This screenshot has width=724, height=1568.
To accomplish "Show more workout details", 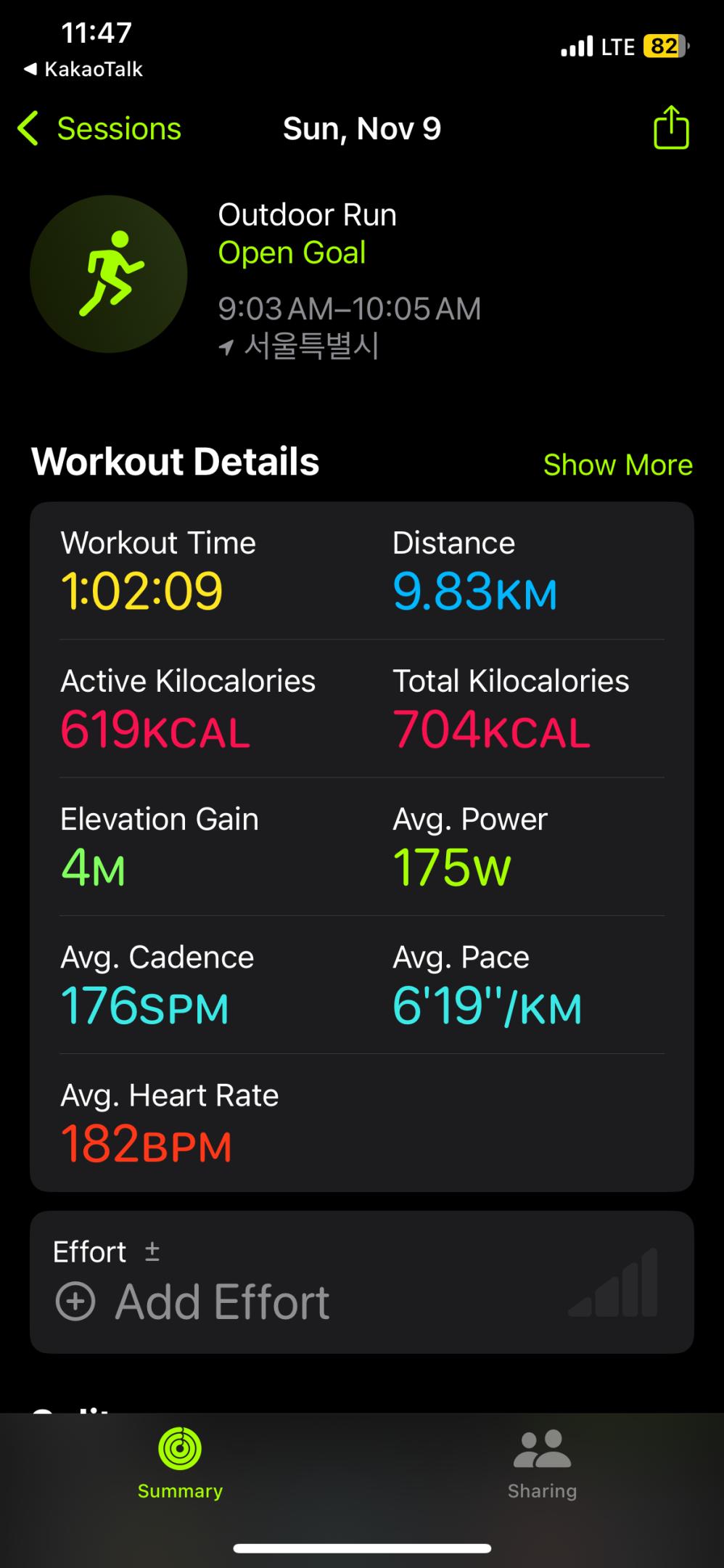I will 617,465.
